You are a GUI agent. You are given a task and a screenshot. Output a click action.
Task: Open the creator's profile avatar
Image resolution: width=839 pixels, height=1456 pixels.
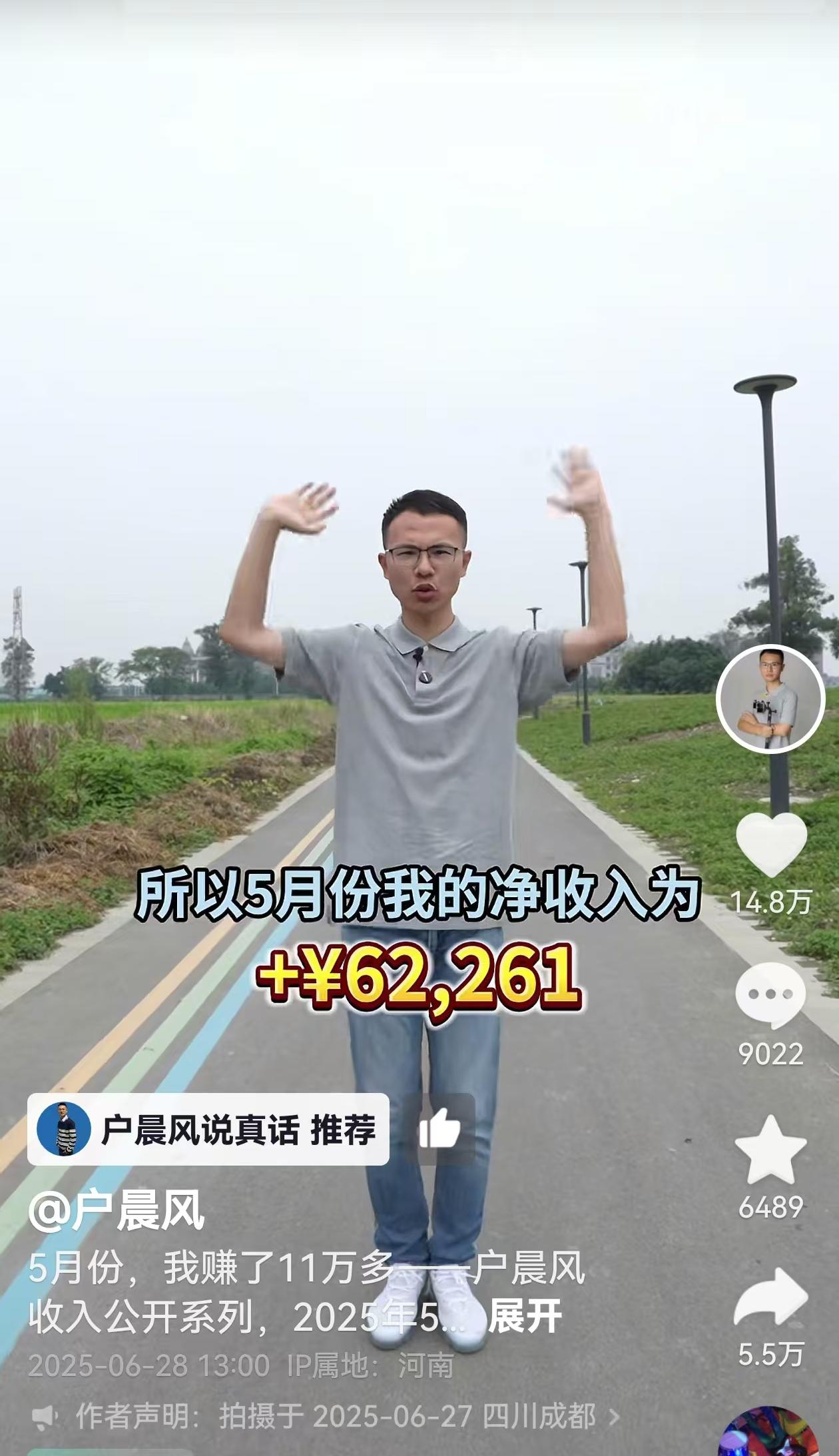pyautogui.click(x=770, y=699)
